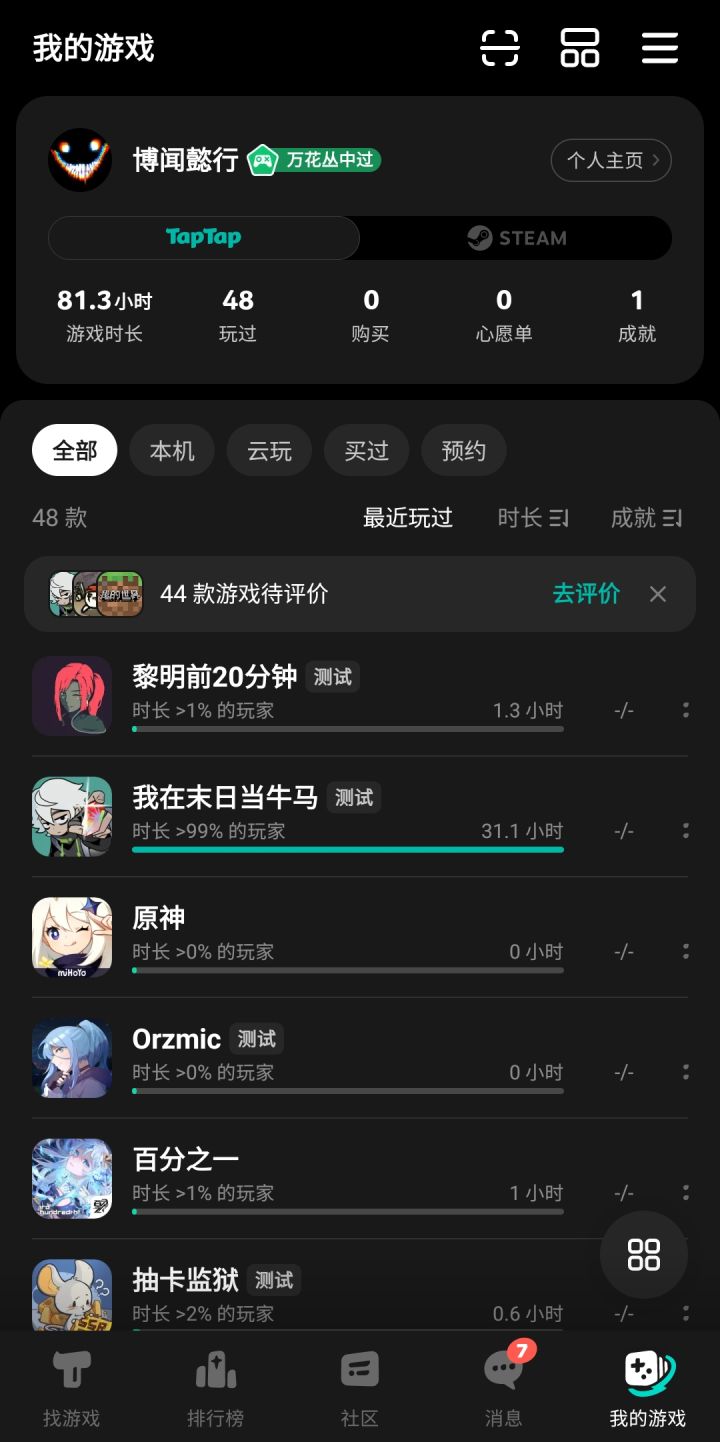Open 个人主页 with the chevron arrow

(x=610, y=160)
